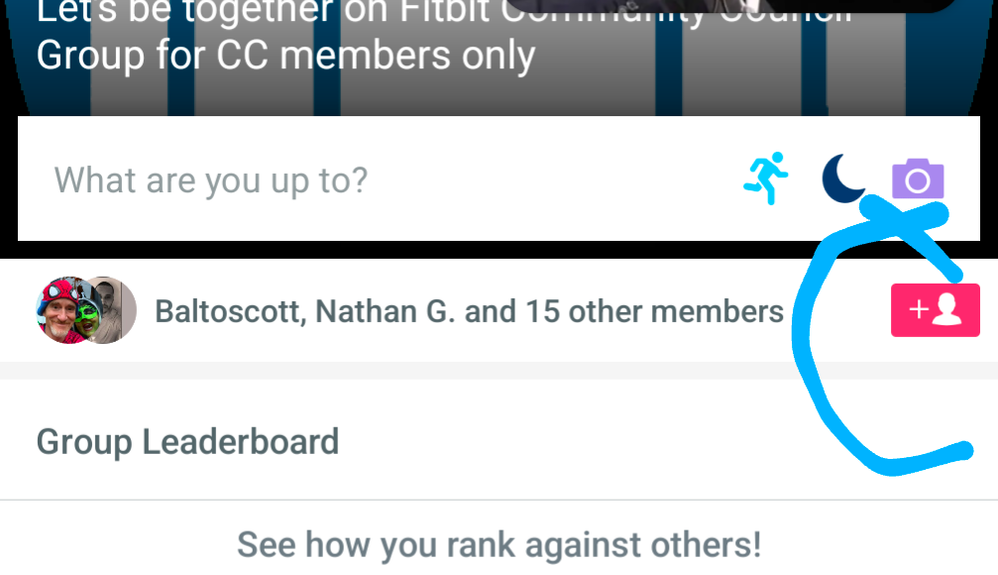The width and height of the screenshot is (998, 575).
Task: Invite members with the pink add-person button
Action: click(x=935, y=311)
